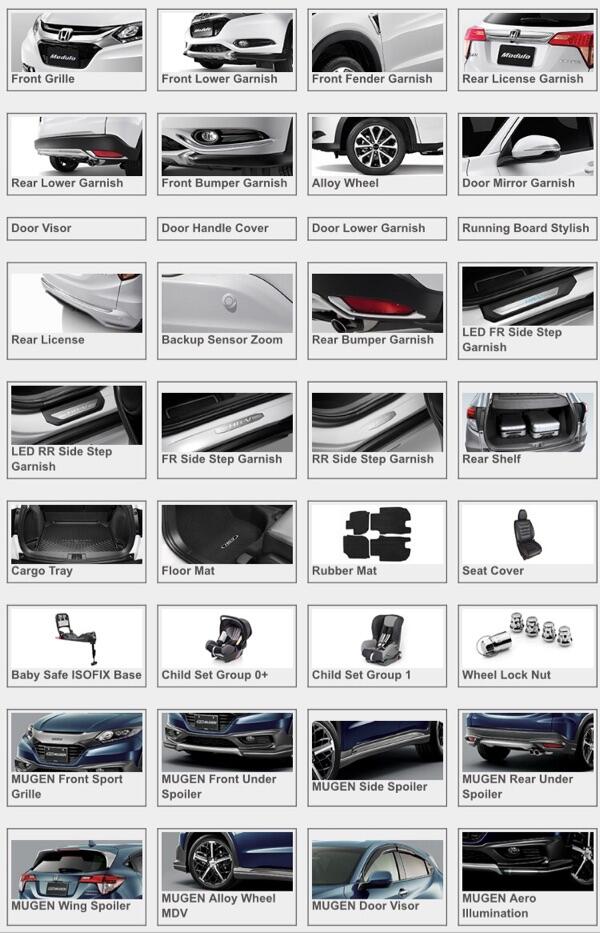Choose the Wheel Lock Nut accessory
Image resolution: width=600 pixels, height=933 pixels.
click(527, 645)
